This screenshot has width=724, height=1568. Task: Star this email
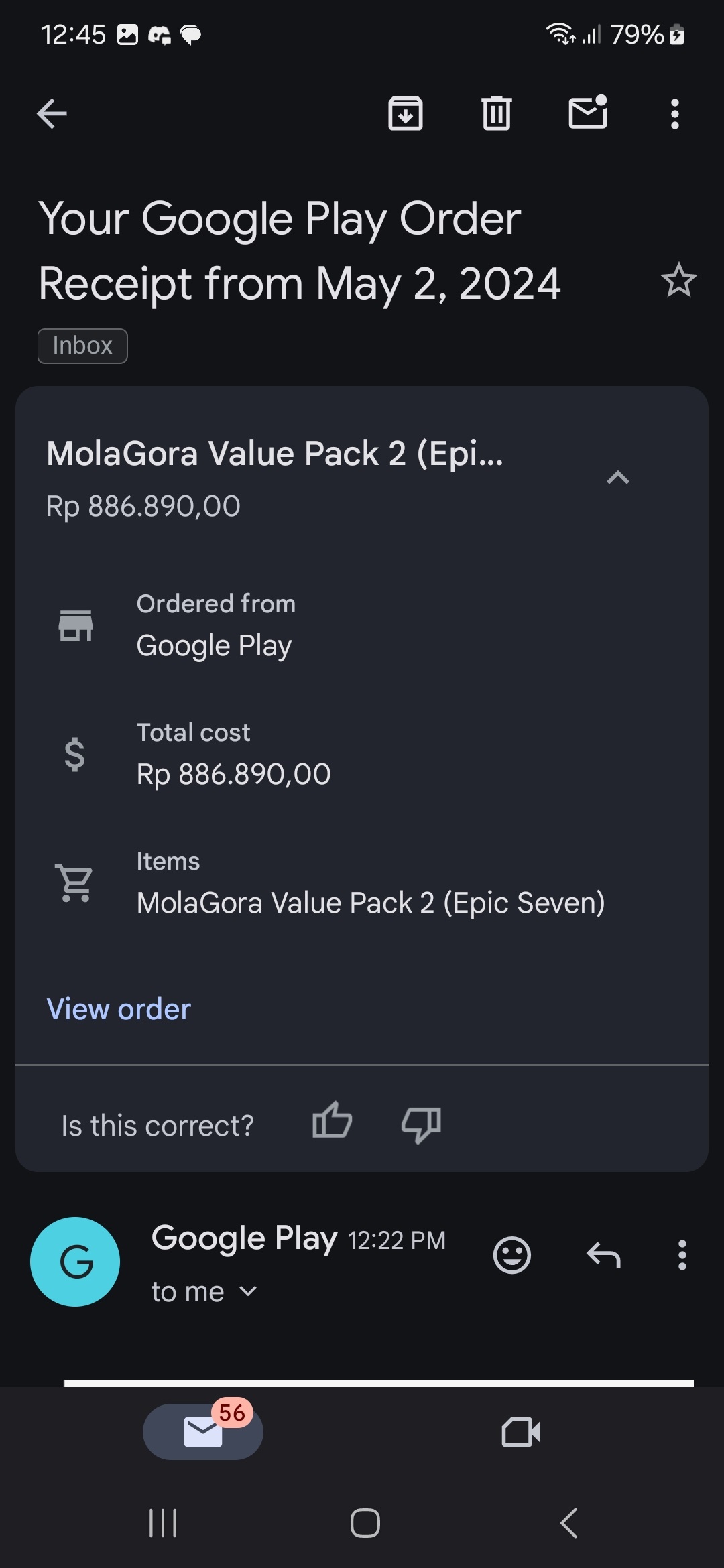[x=678, y=280]
